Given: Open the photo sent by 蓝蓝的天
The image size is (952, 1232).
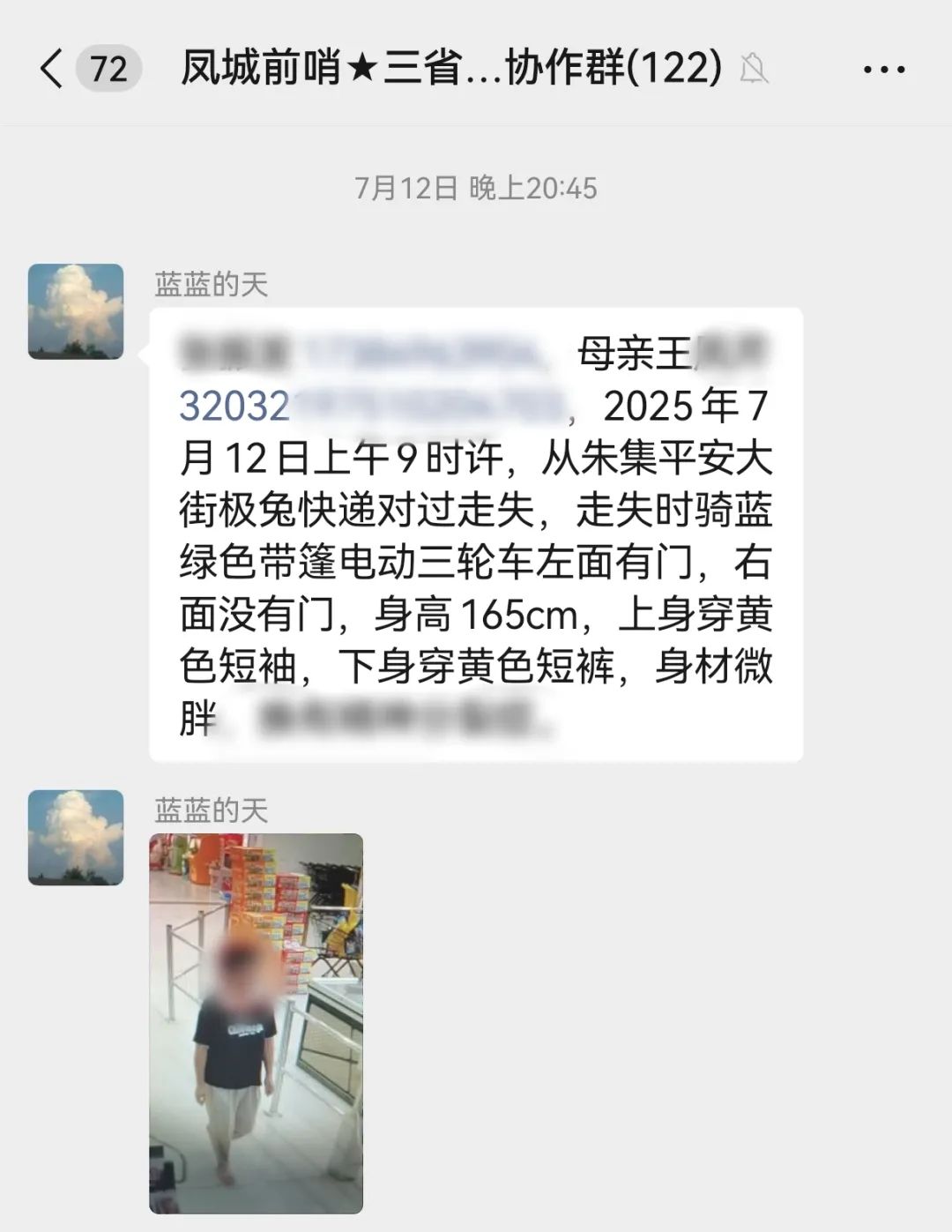Looking at the screenshot, I should [x=256, y=1023].
